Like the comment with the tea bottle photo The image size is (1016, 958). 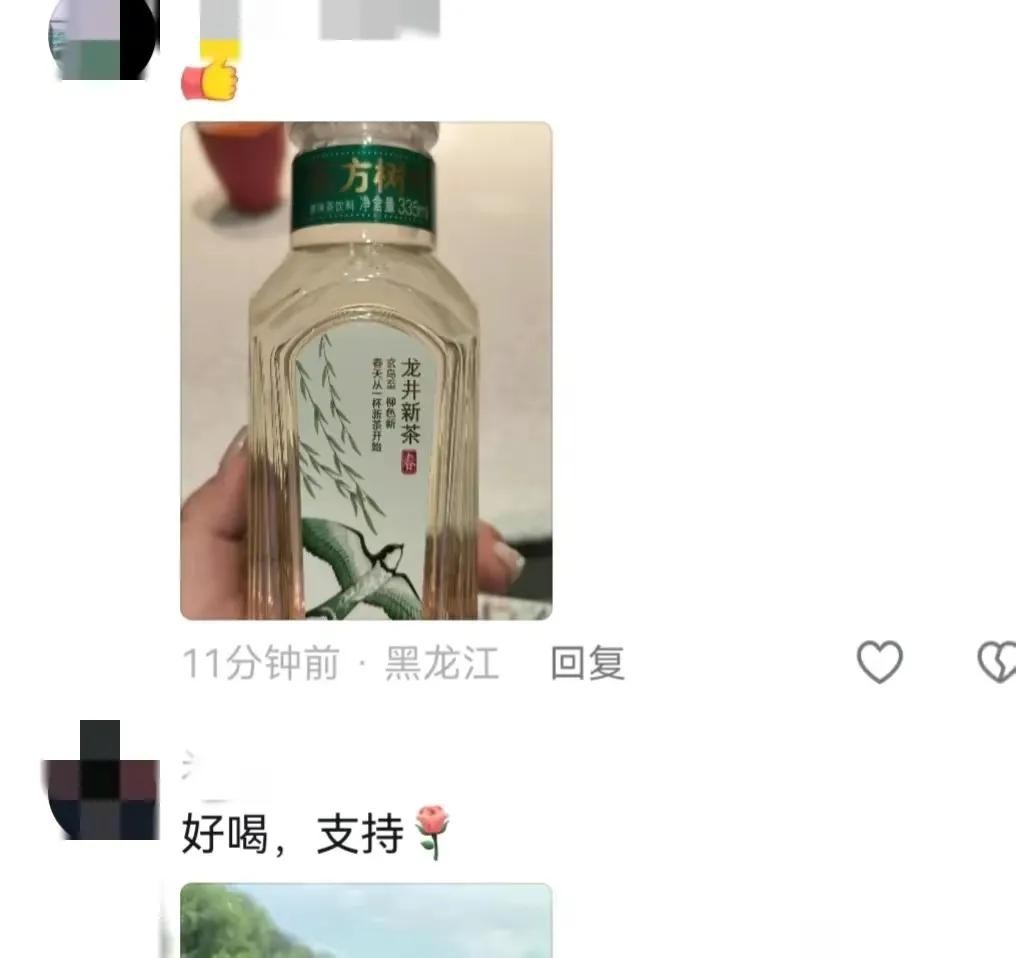click(x=880, y=662)
